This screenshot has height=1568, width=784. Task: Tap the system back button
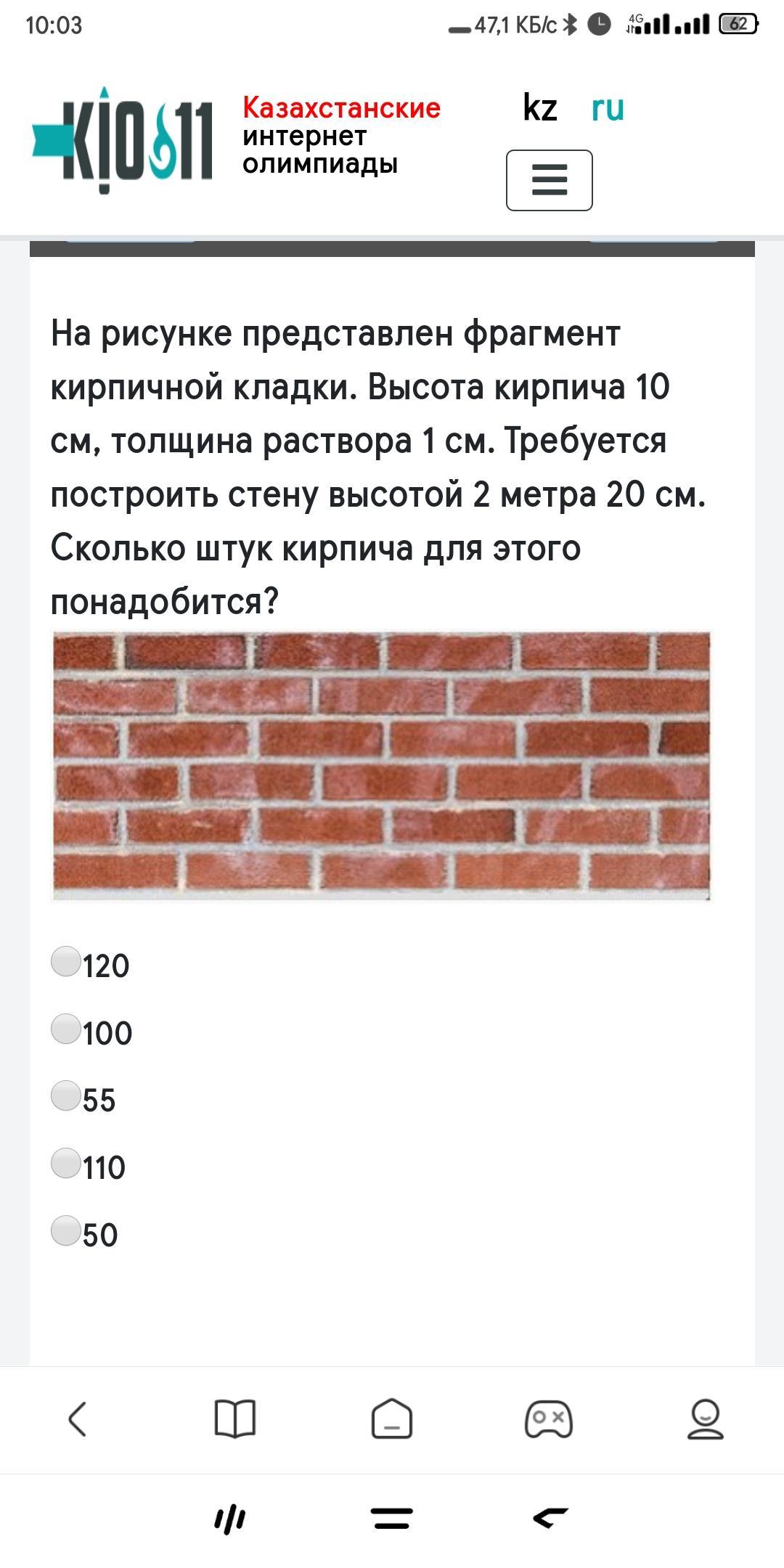pyautogui.click(x=550, y=1518)
